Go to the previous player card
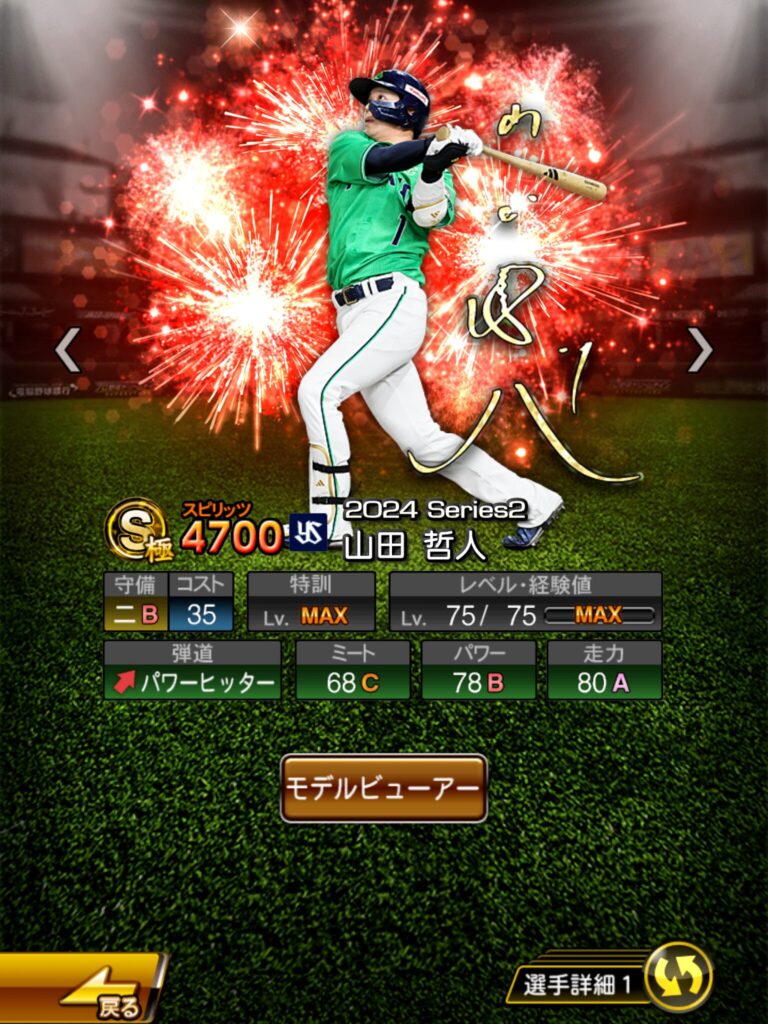 (67, 350)
